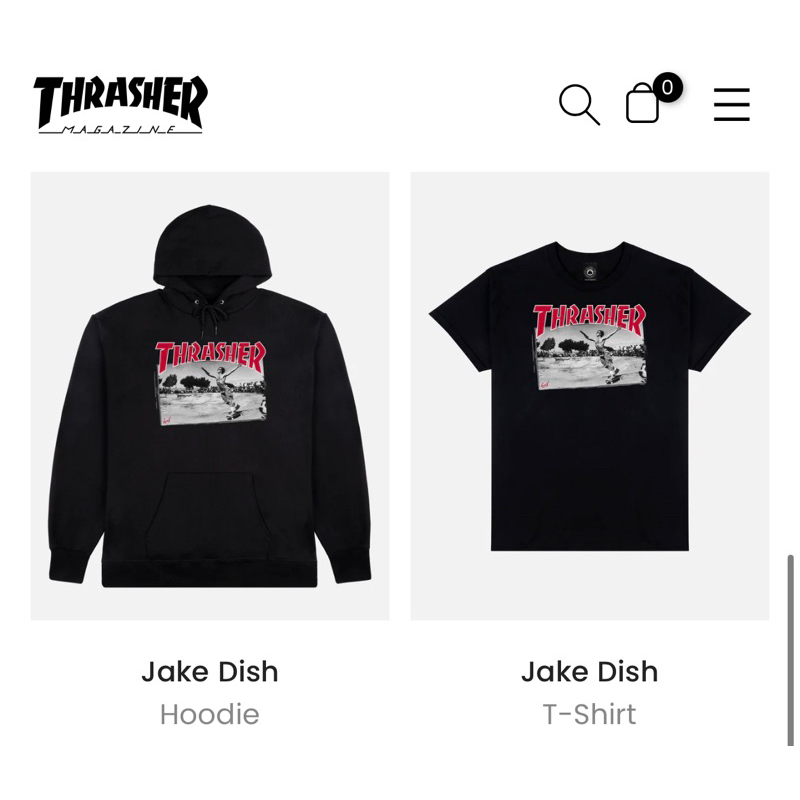The width and height of the screenshot is (800, 800).
Task: Select the Jake Dish T-Shirt title link
Action: pyautogui.click(x=590, y=672)
